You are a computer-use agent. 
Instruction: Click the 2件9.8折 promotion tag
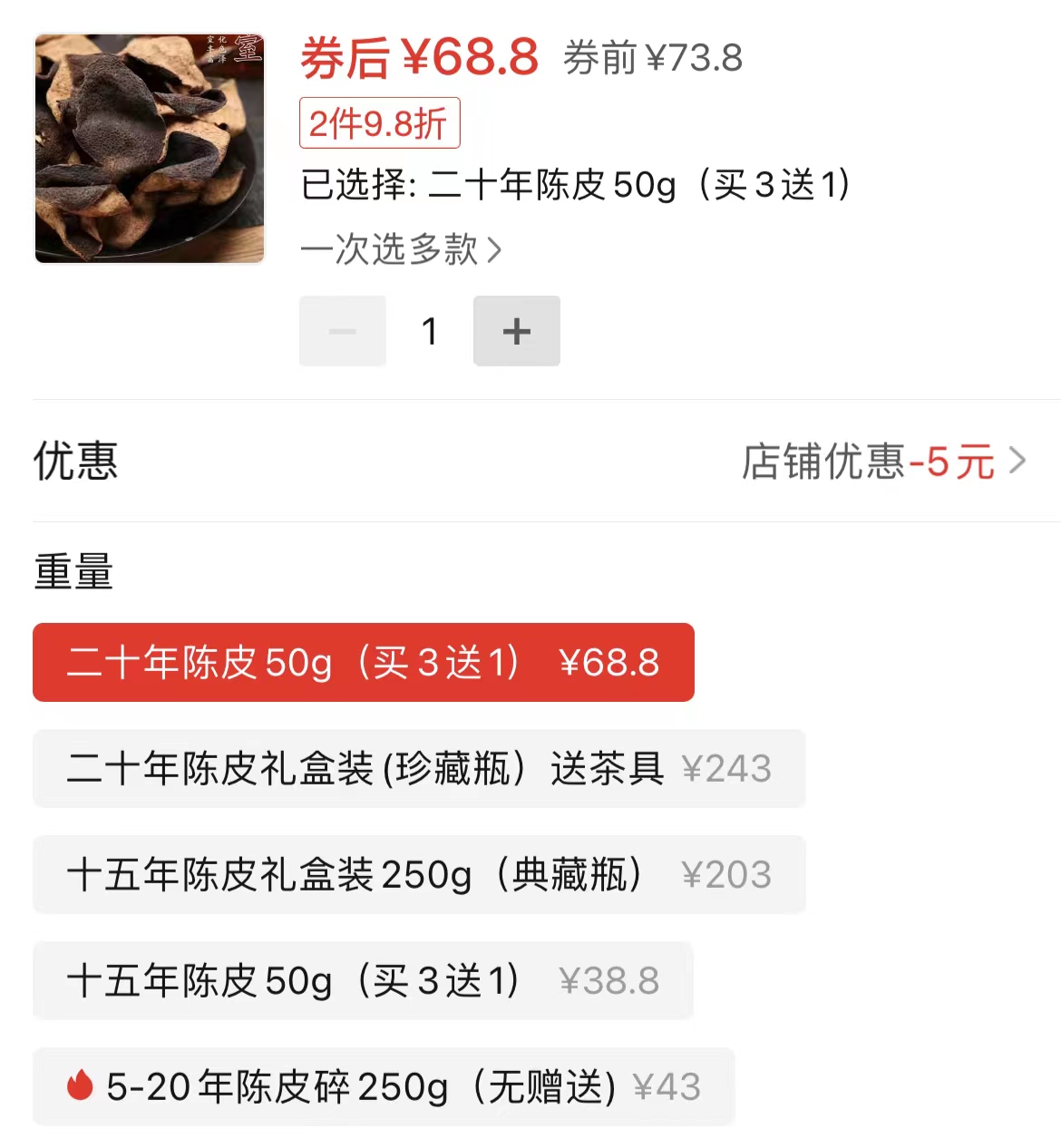(379, 123)
